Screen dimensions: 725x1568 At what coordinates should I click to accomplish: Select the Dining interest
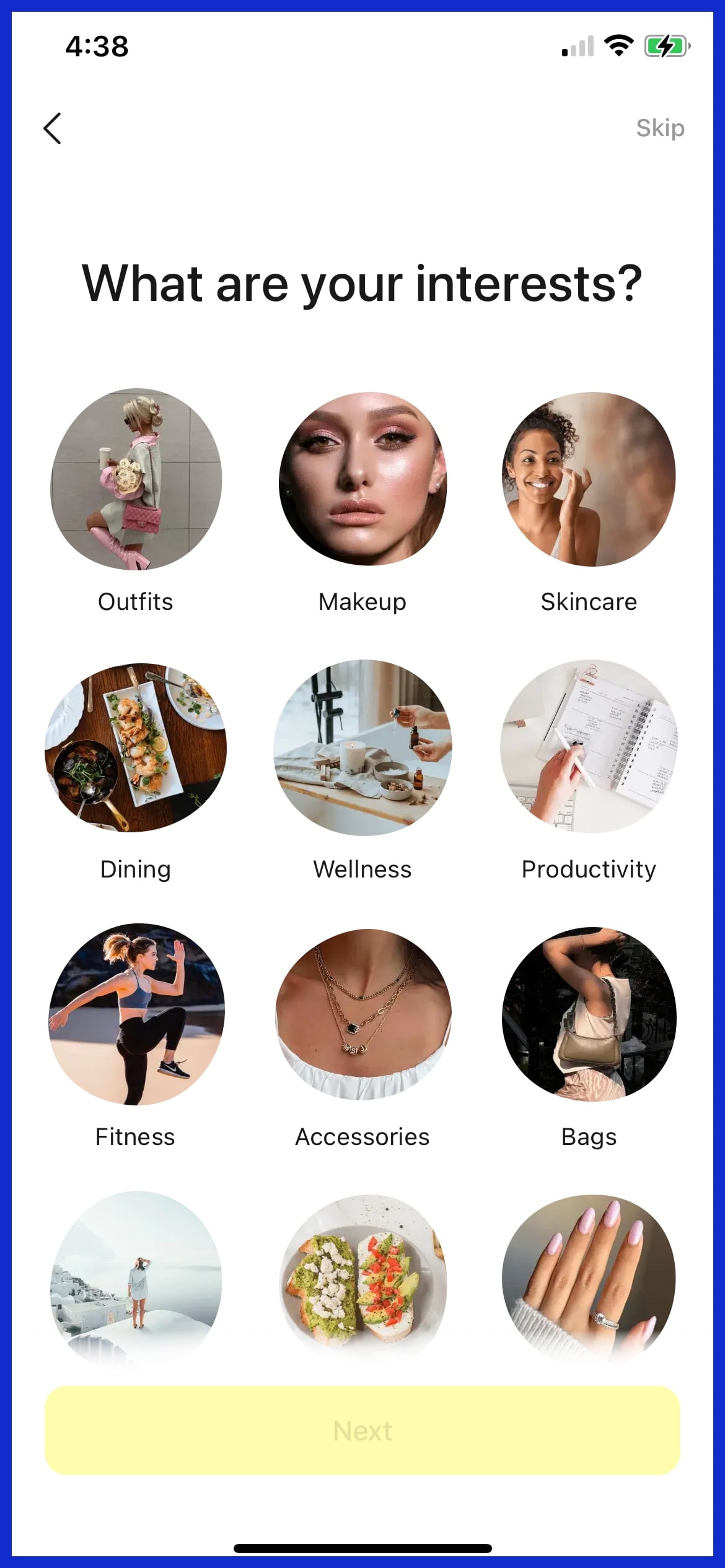(x=136, y=747)
